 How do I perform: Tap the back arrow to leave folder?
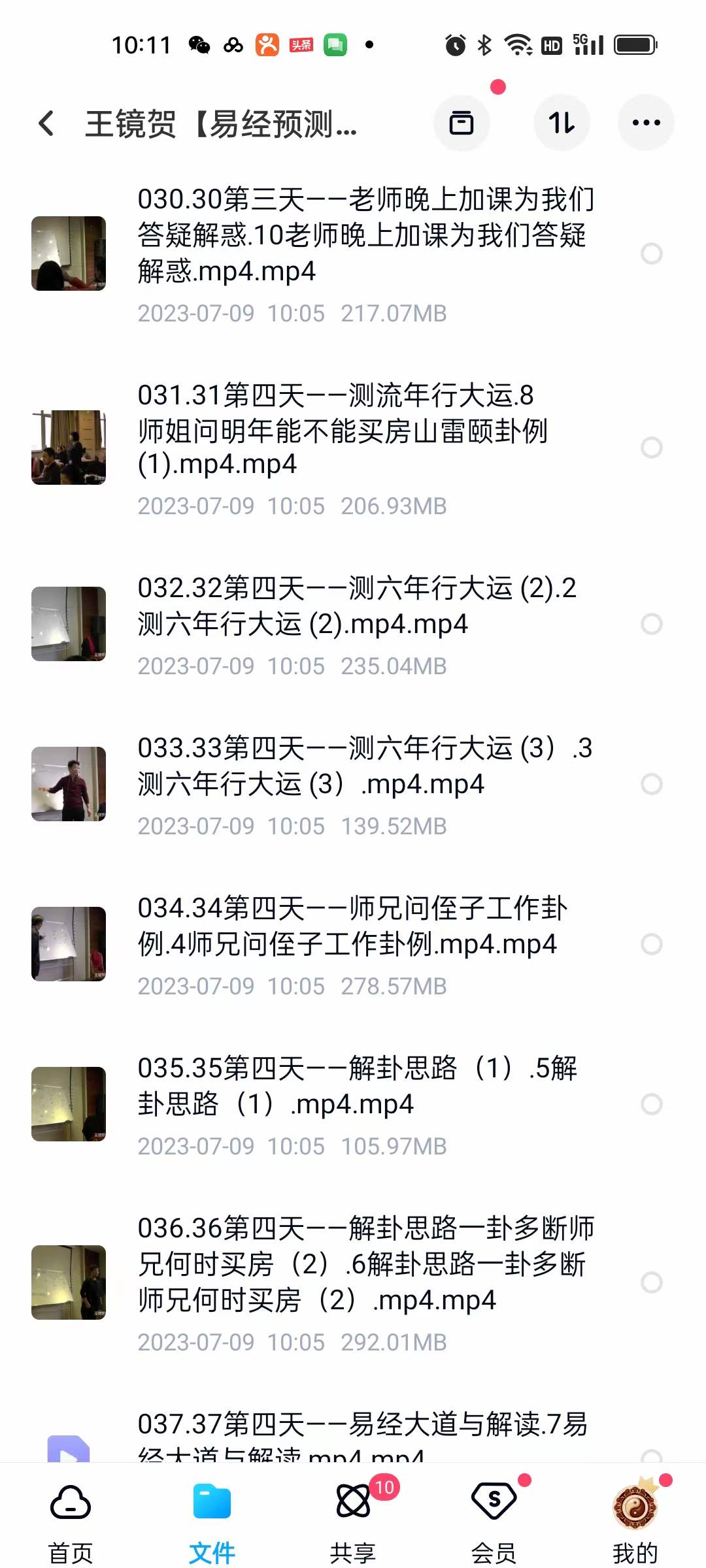point(45,124)
